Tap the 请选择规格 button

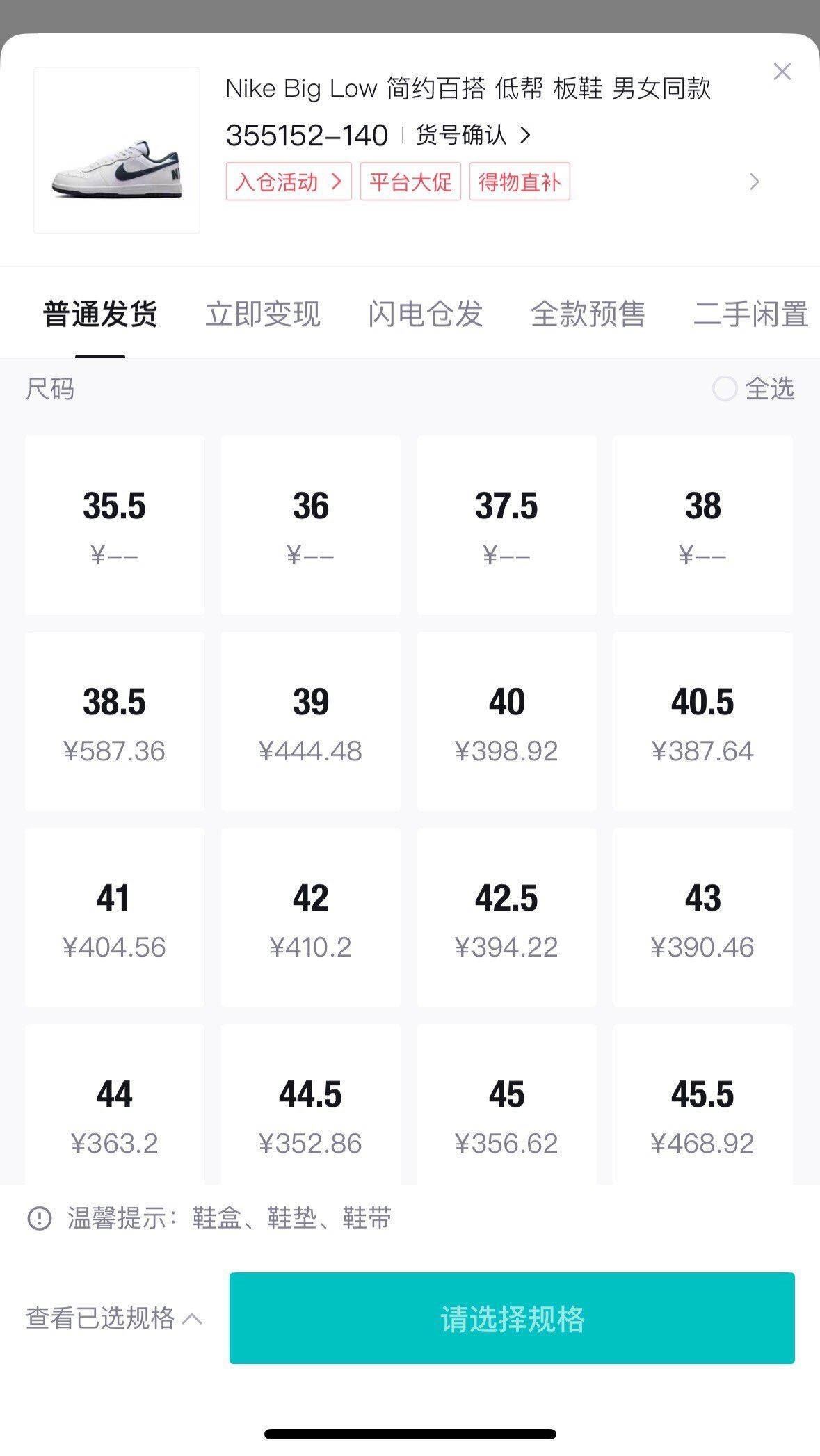[x=512, y=1318]
